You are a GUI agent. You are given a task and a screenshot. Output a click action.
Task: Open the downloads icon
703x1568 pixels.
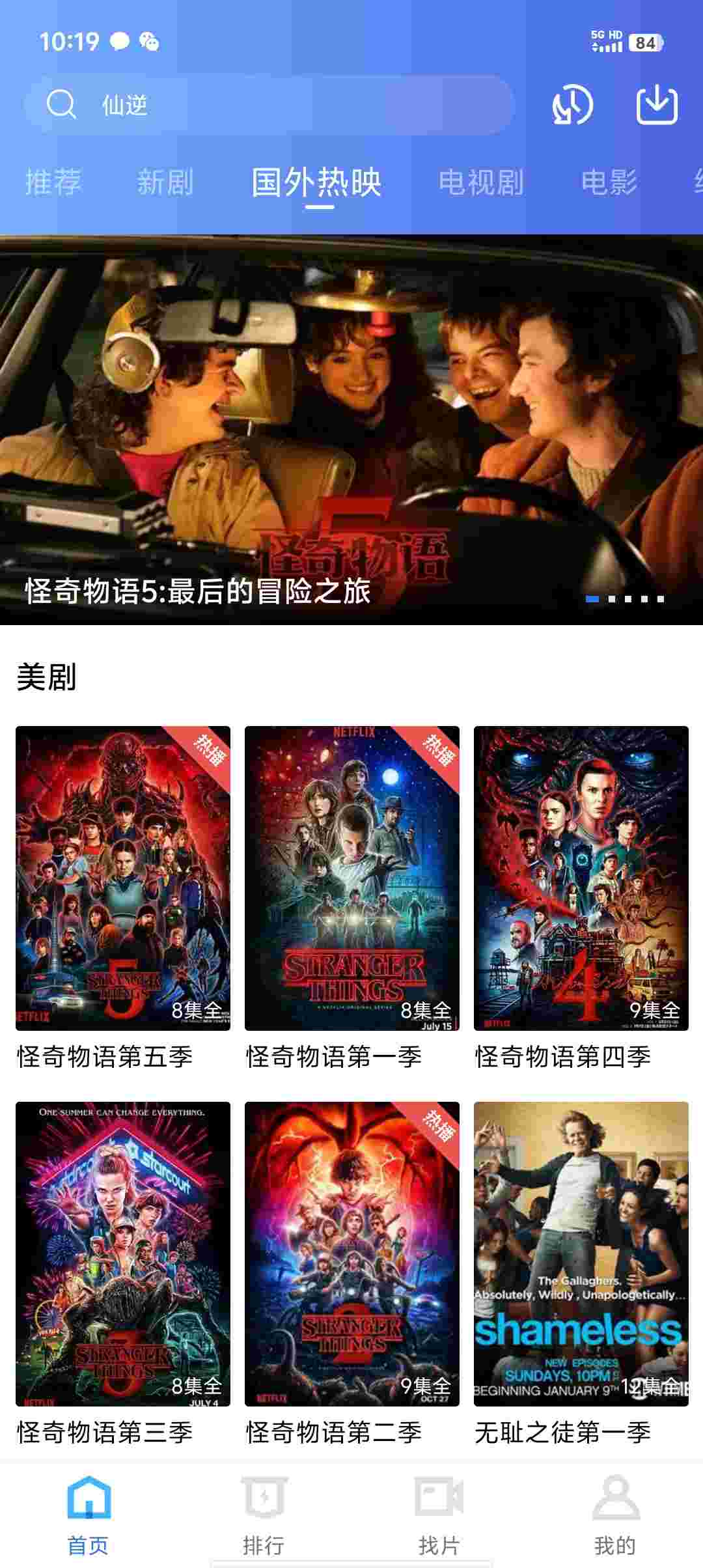click(657, 105)
